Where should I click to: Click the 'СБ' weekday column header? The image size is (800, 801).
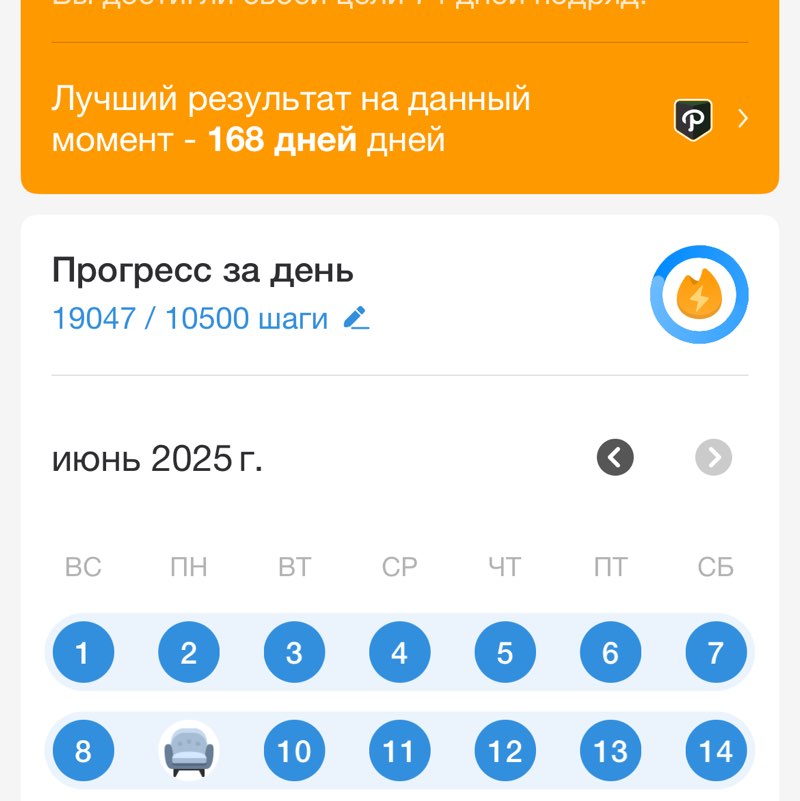pos(716,566)
